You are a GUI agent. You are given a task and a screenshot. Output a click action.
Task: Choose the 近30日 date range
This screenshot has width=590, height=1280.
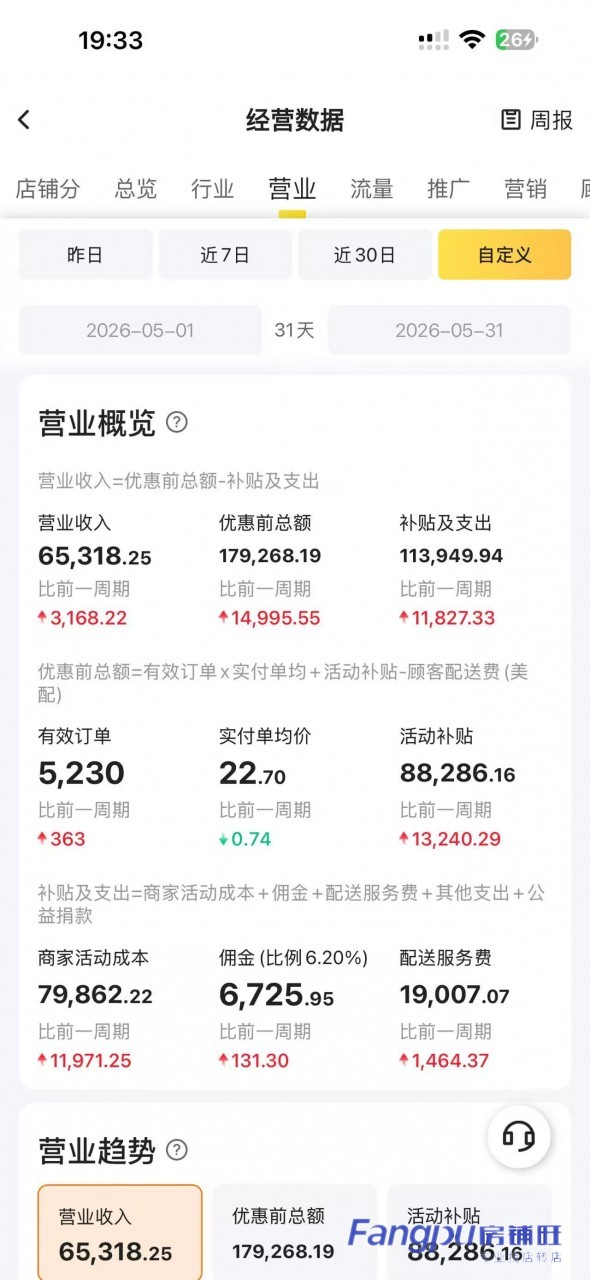point(365,255)
